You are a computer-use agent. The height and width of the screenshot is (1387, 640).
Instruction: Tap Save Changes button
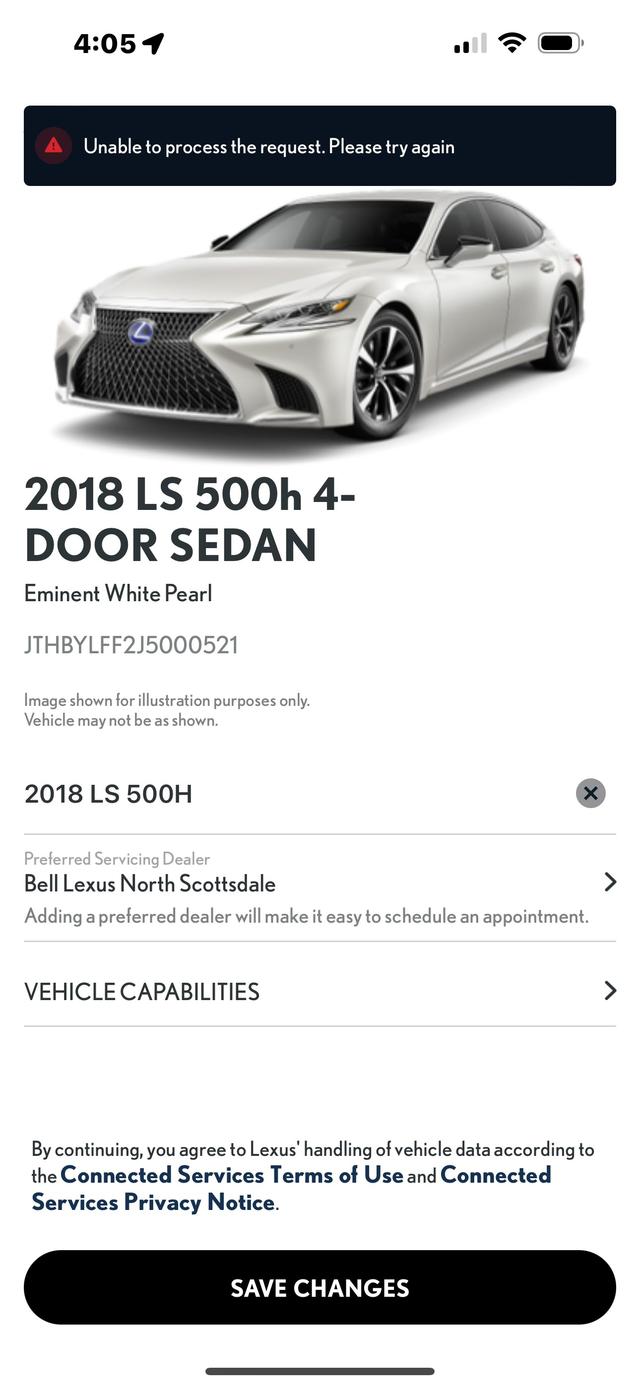(x=320, y=1287)
